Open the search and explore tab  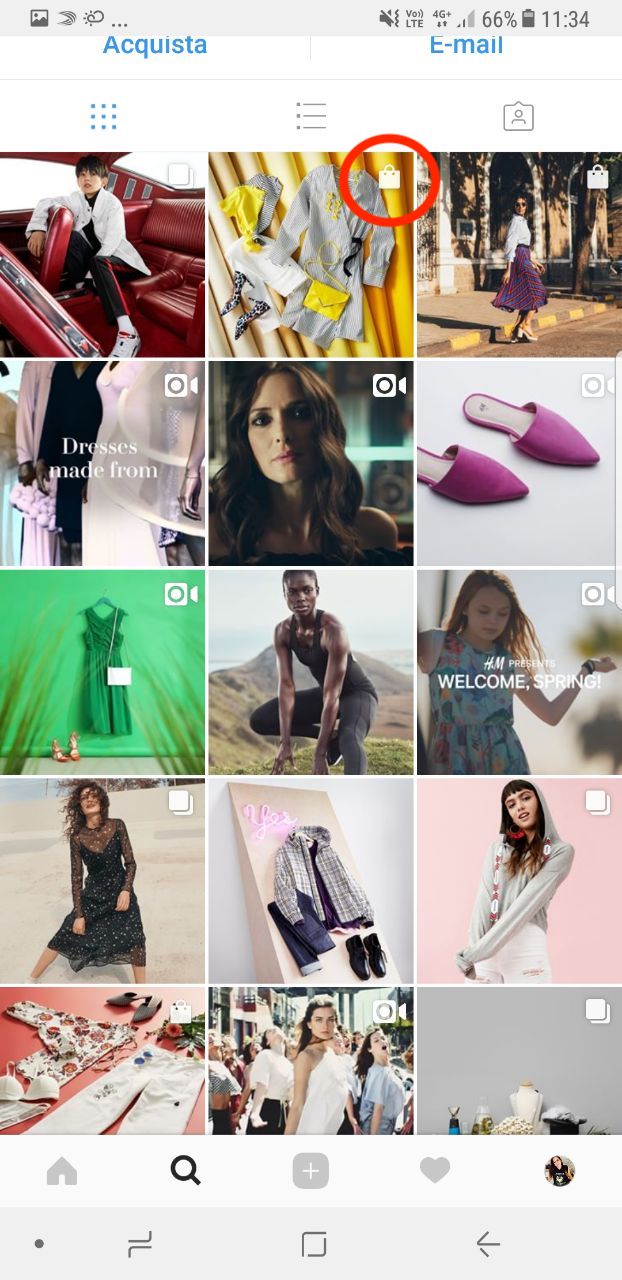point(186,1170)
